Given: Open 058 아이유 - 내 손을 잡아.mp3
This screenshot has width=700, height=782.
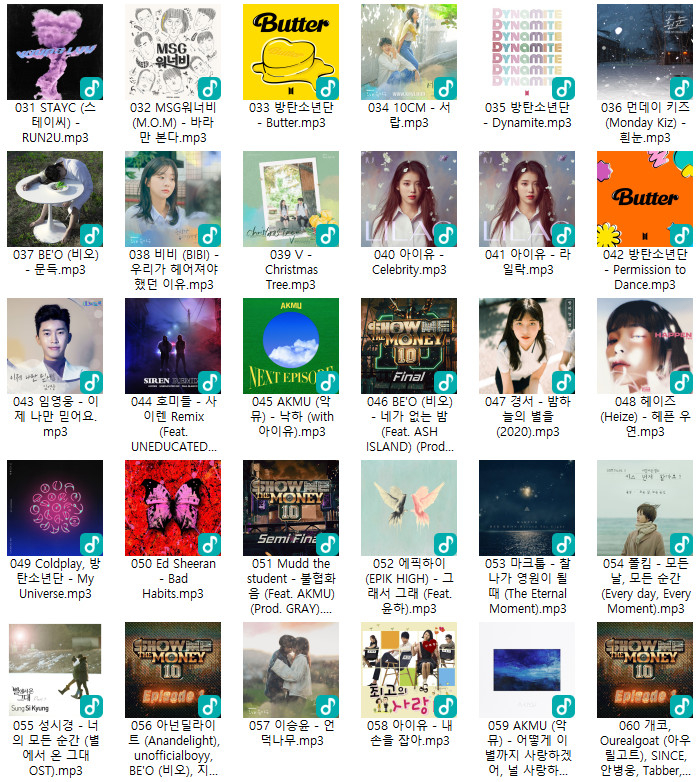Looking at the screenshot, I should (409, 670).
